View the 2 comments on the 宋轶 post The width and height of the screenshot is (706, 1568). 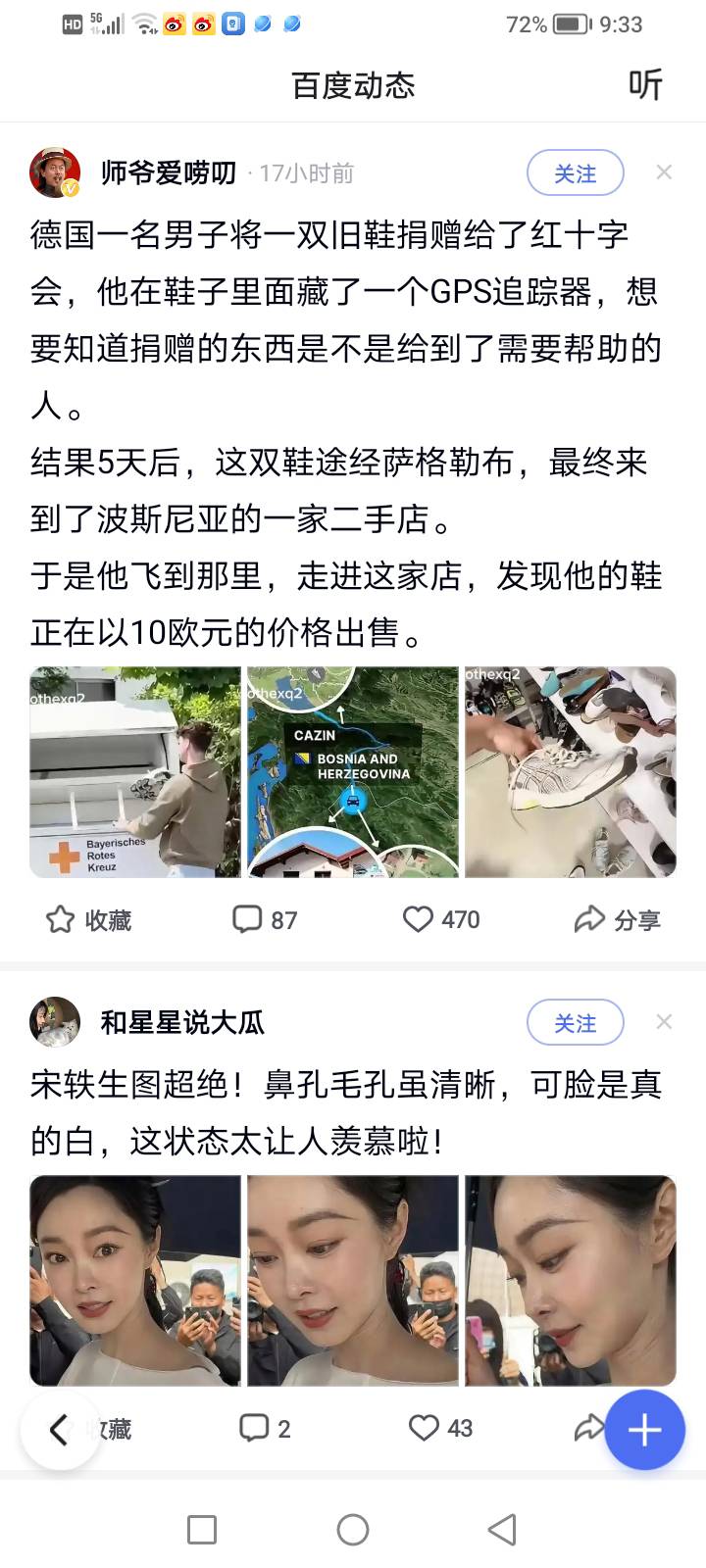tap(265, 1428)
